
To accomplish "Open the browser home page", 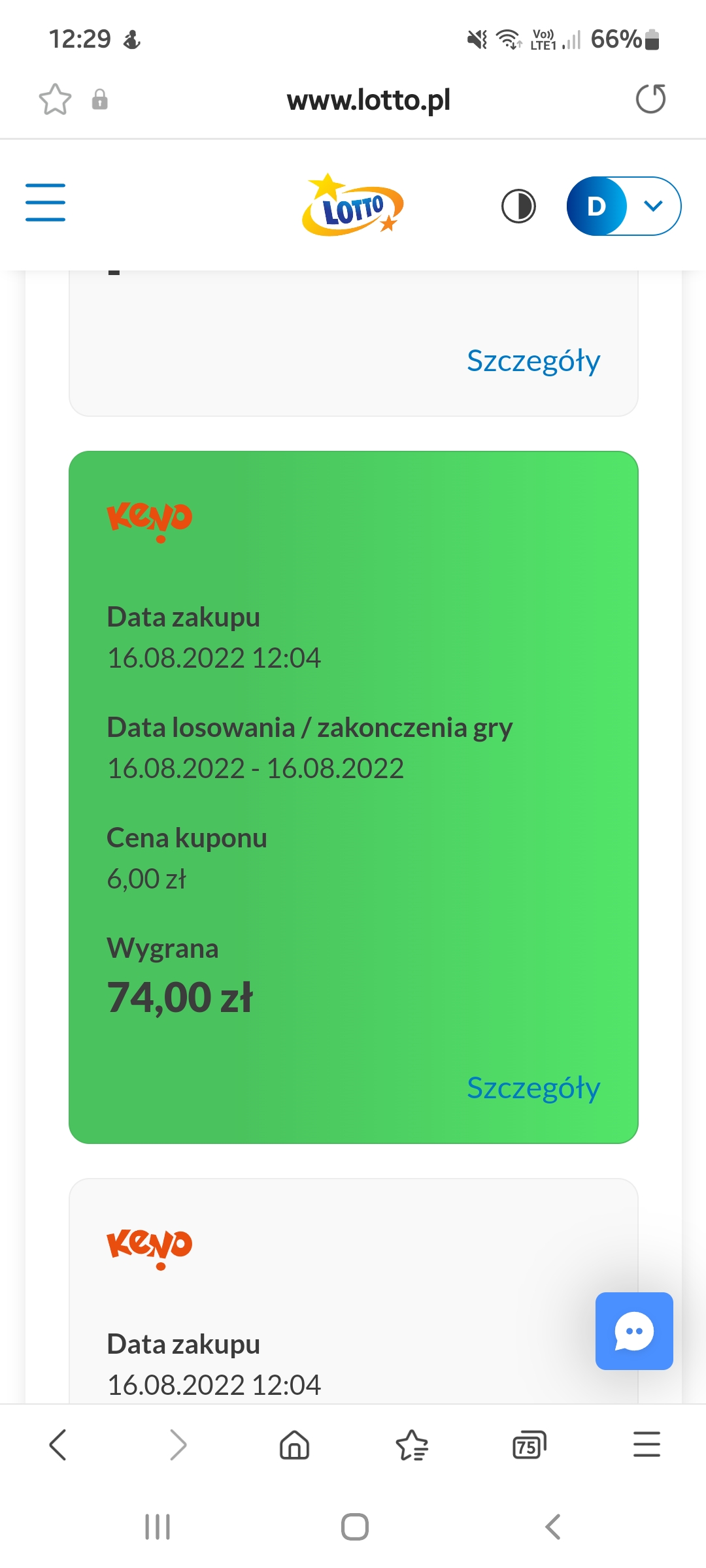I will [x=294, y=1445].
